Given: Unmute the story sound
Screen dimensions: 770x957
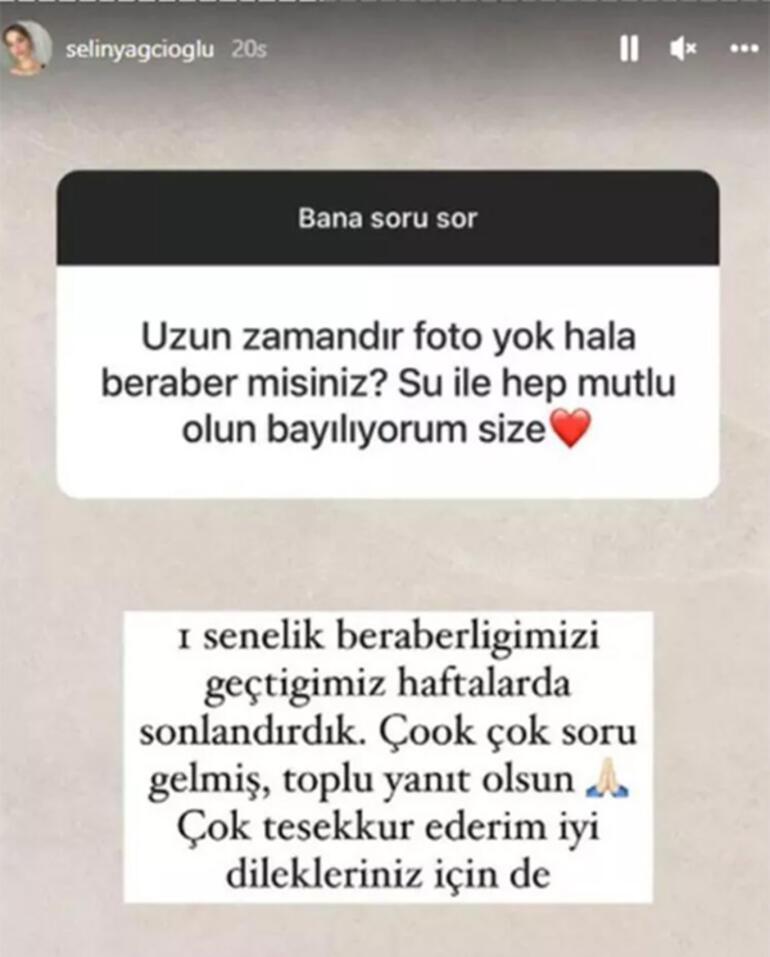Looking at the screenshot, I should 683,49.
